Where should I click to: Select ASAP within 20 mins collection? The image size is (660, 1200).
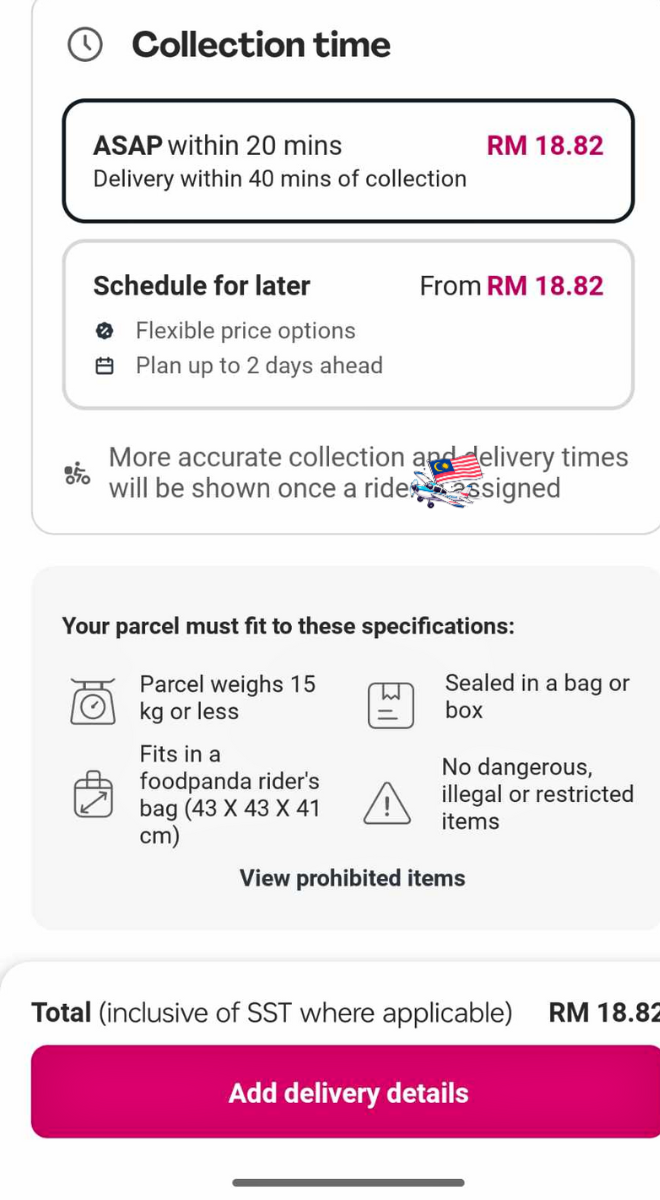click(x=348, y=161)
